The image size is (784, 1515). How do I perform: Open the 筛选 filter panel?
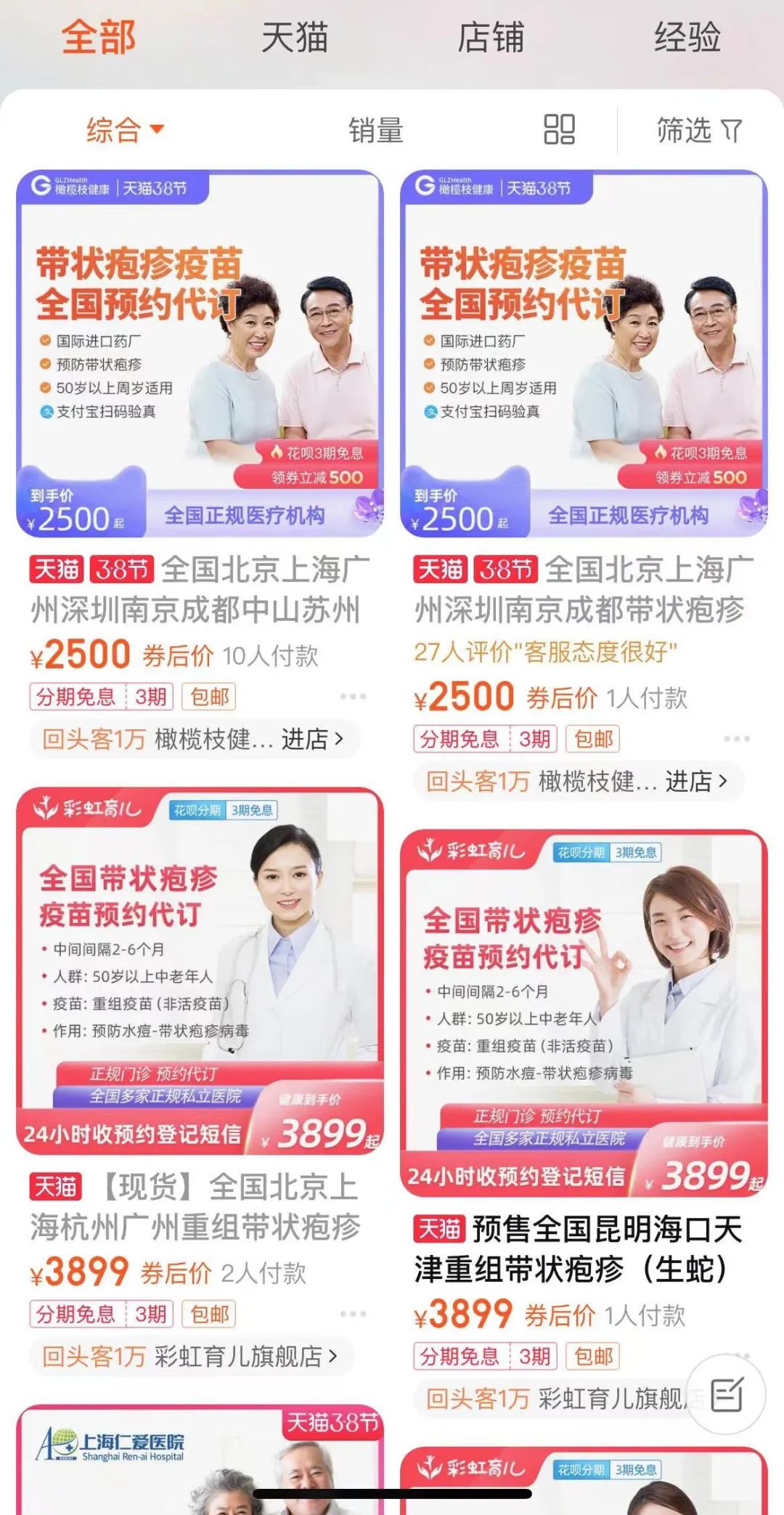698,131
